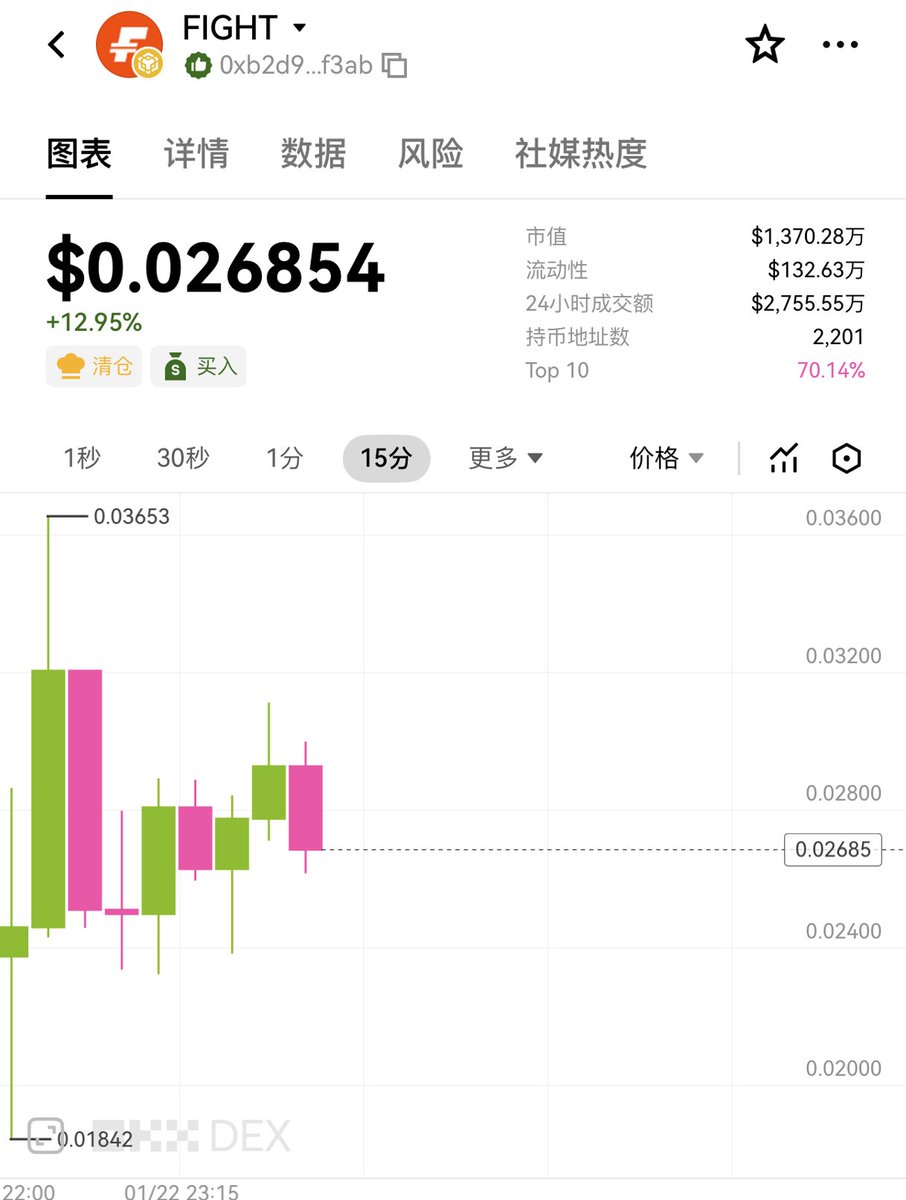Open the chart indicators icon

tap(784, 458)
